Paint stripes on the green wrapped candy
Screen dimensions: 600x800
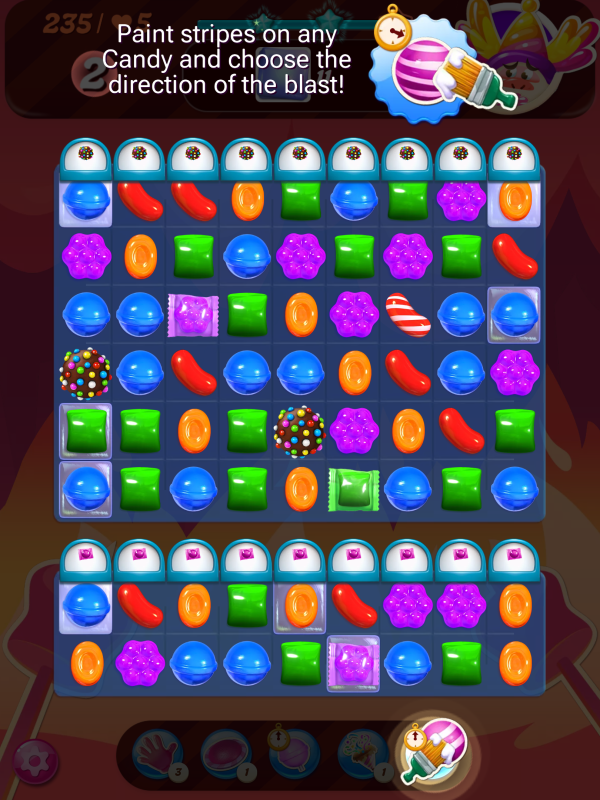353,487
